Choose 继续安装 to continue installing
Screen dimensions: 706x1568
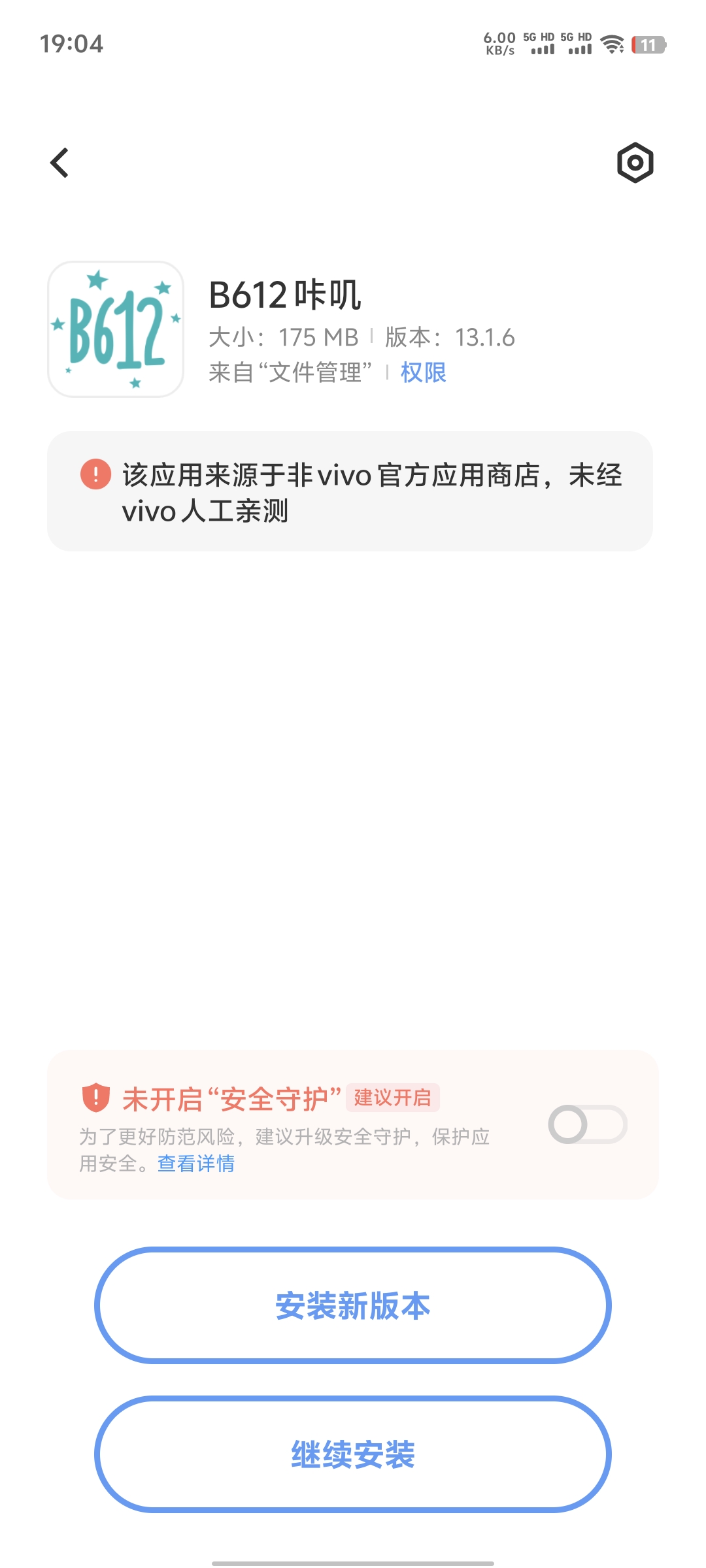(x=353, y=1454)
